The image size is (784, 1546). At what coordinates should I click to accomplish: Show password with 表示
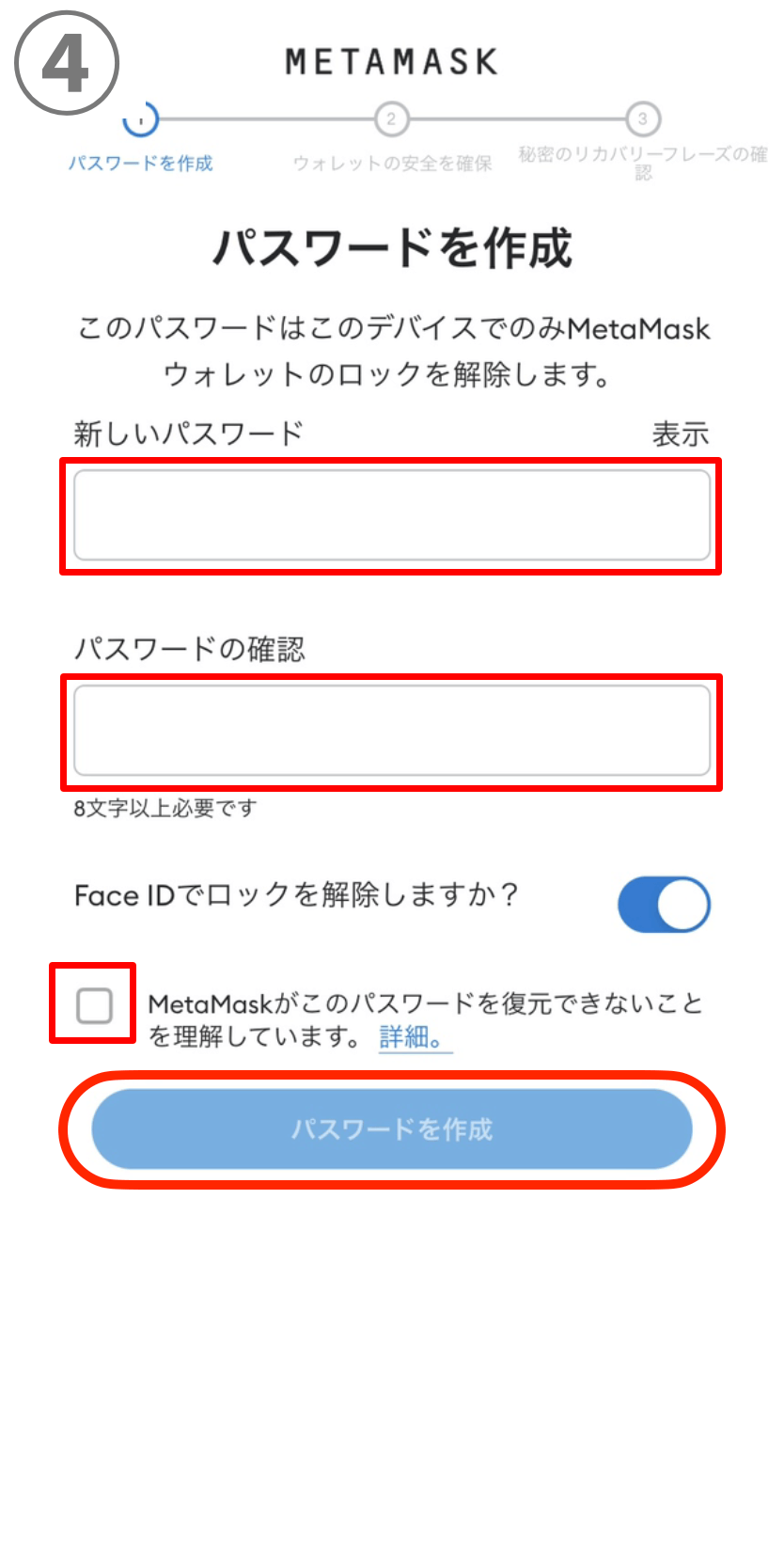(680, 434)
